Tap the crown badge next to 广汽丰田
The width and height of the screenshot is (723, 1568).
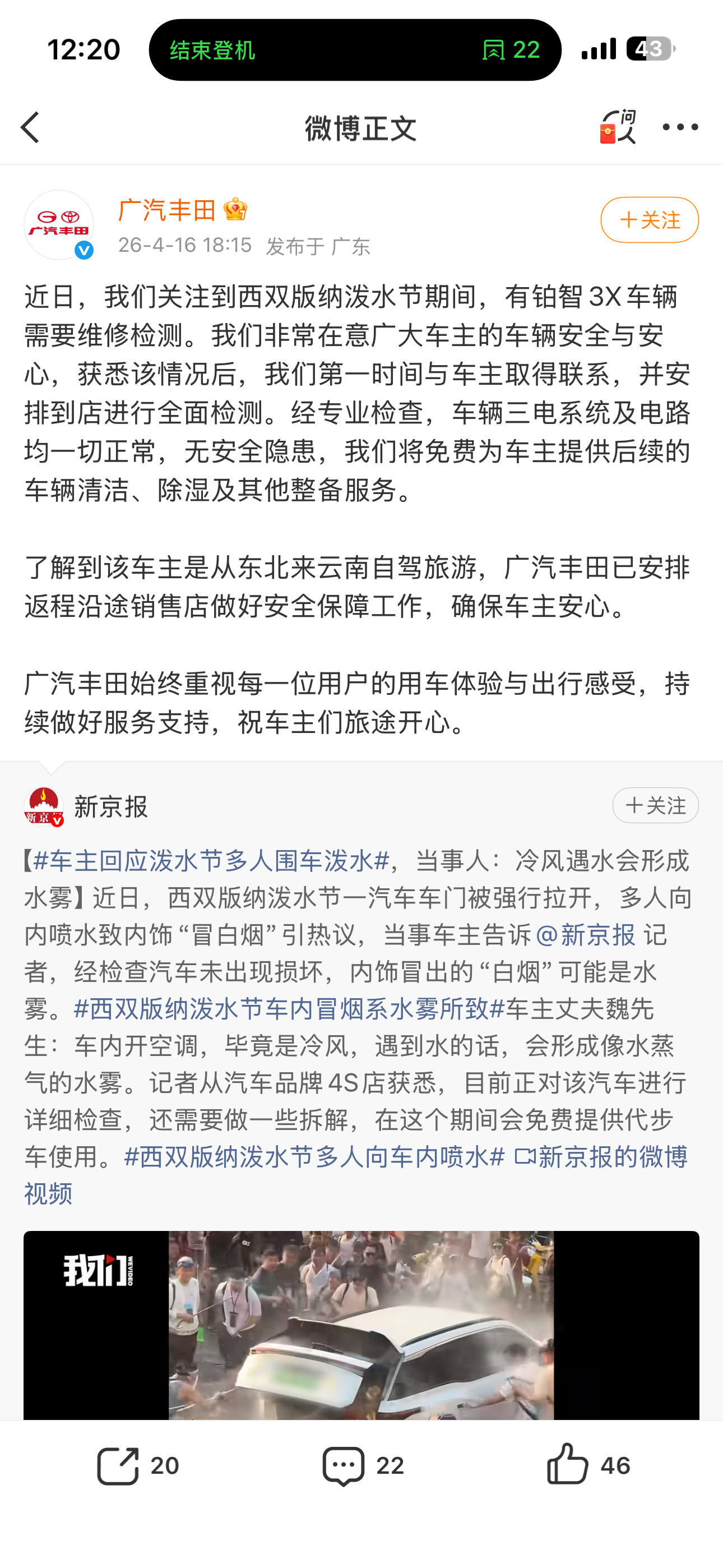(236, 209)
